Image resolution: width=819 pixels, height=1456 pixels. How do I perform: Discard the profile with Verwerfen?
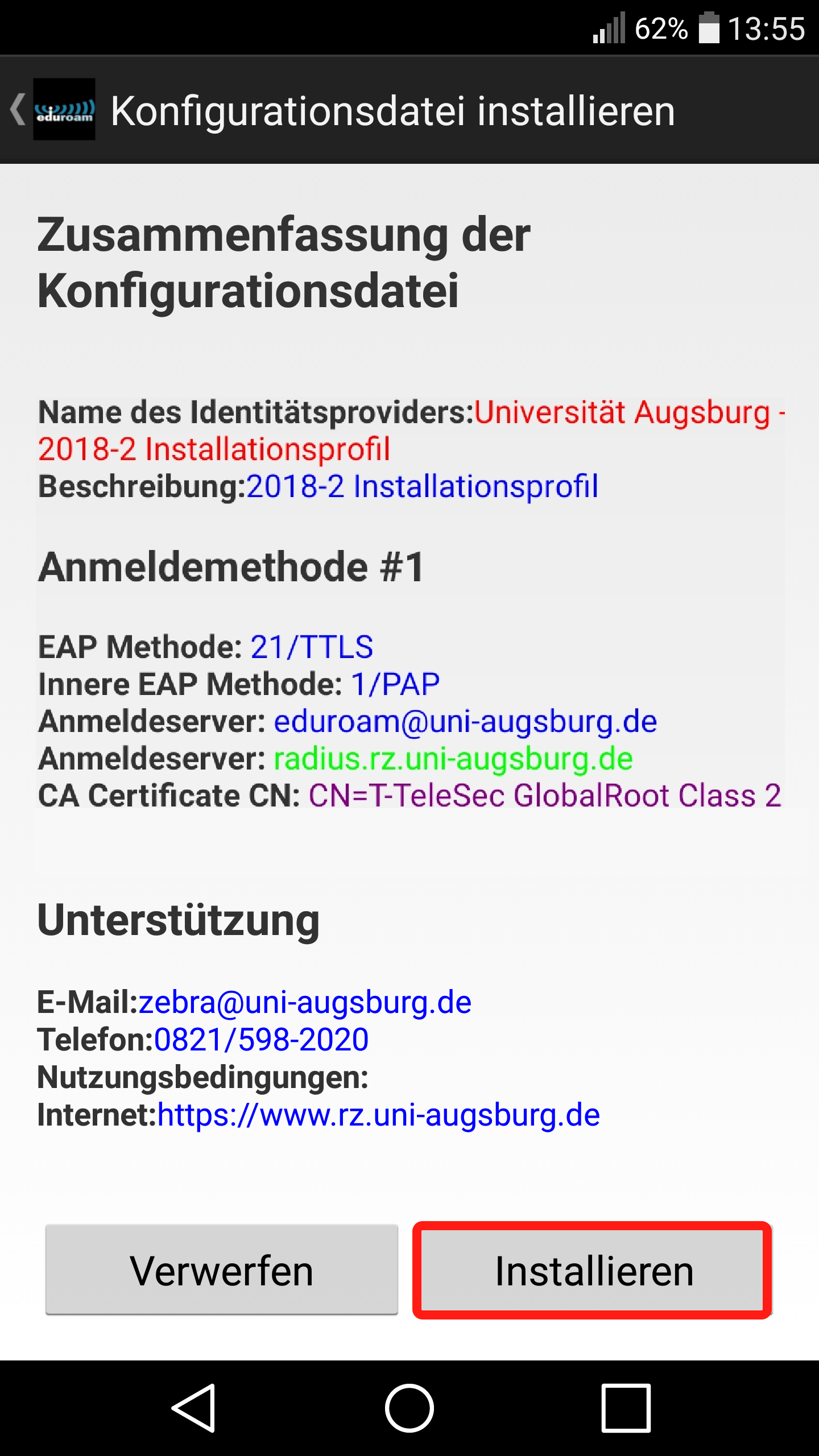pyautogui.click(x=222, y=1271)
